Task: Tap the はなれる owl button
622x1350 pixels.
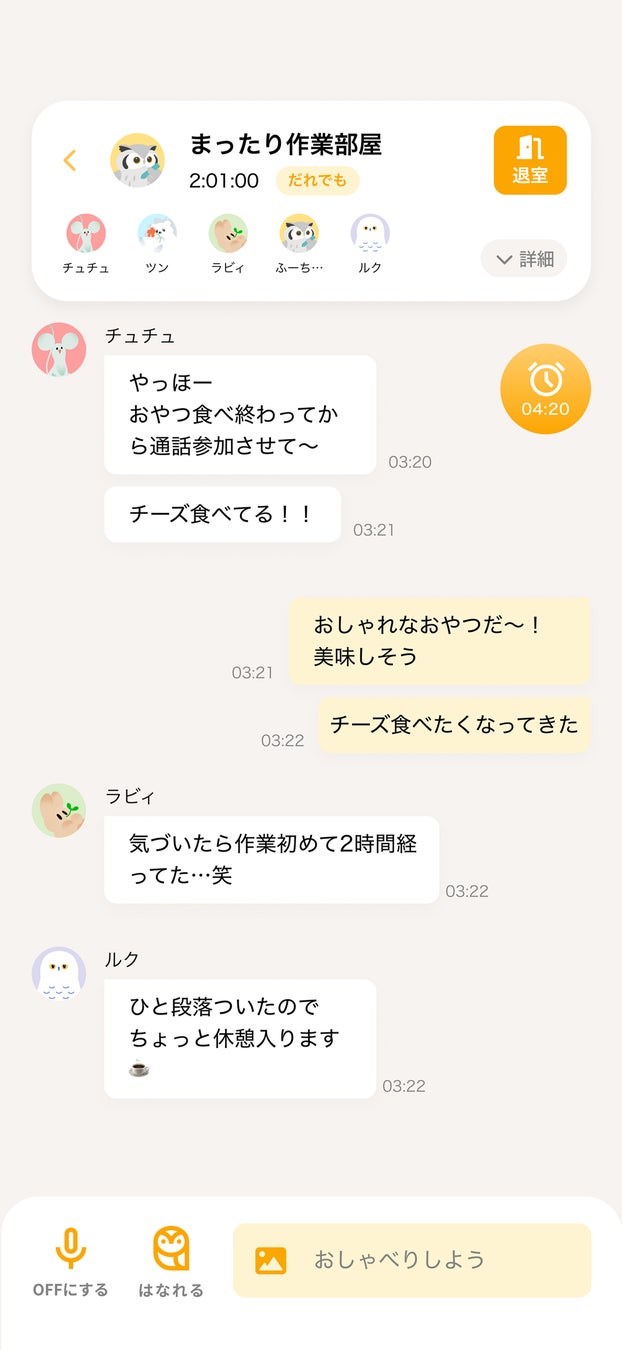Action: click(171, 1261)
